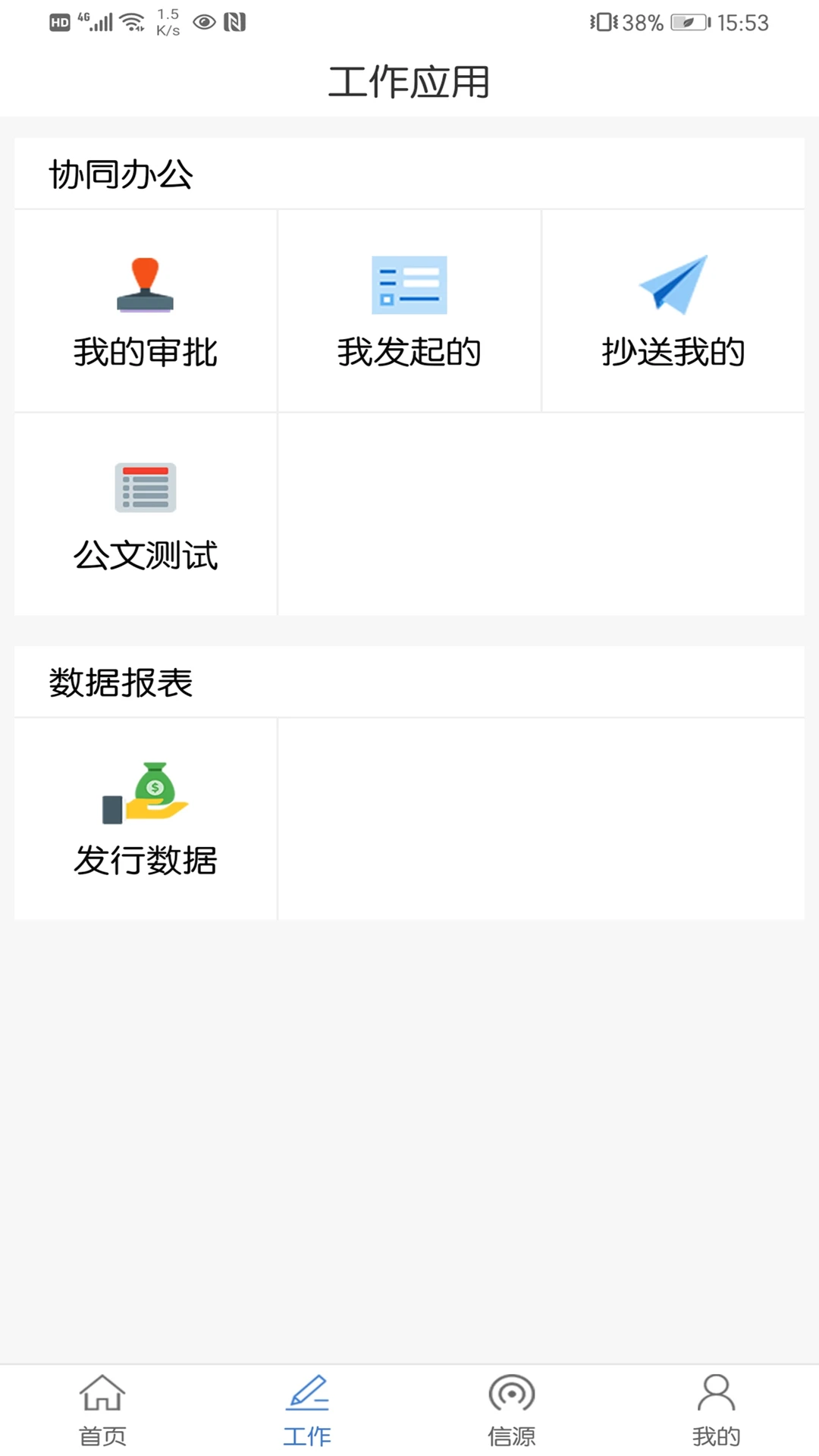Open 我发起的 (Initiated by Me) form icon
Viewport: 819px width, 1456px height.
point(409,285)
